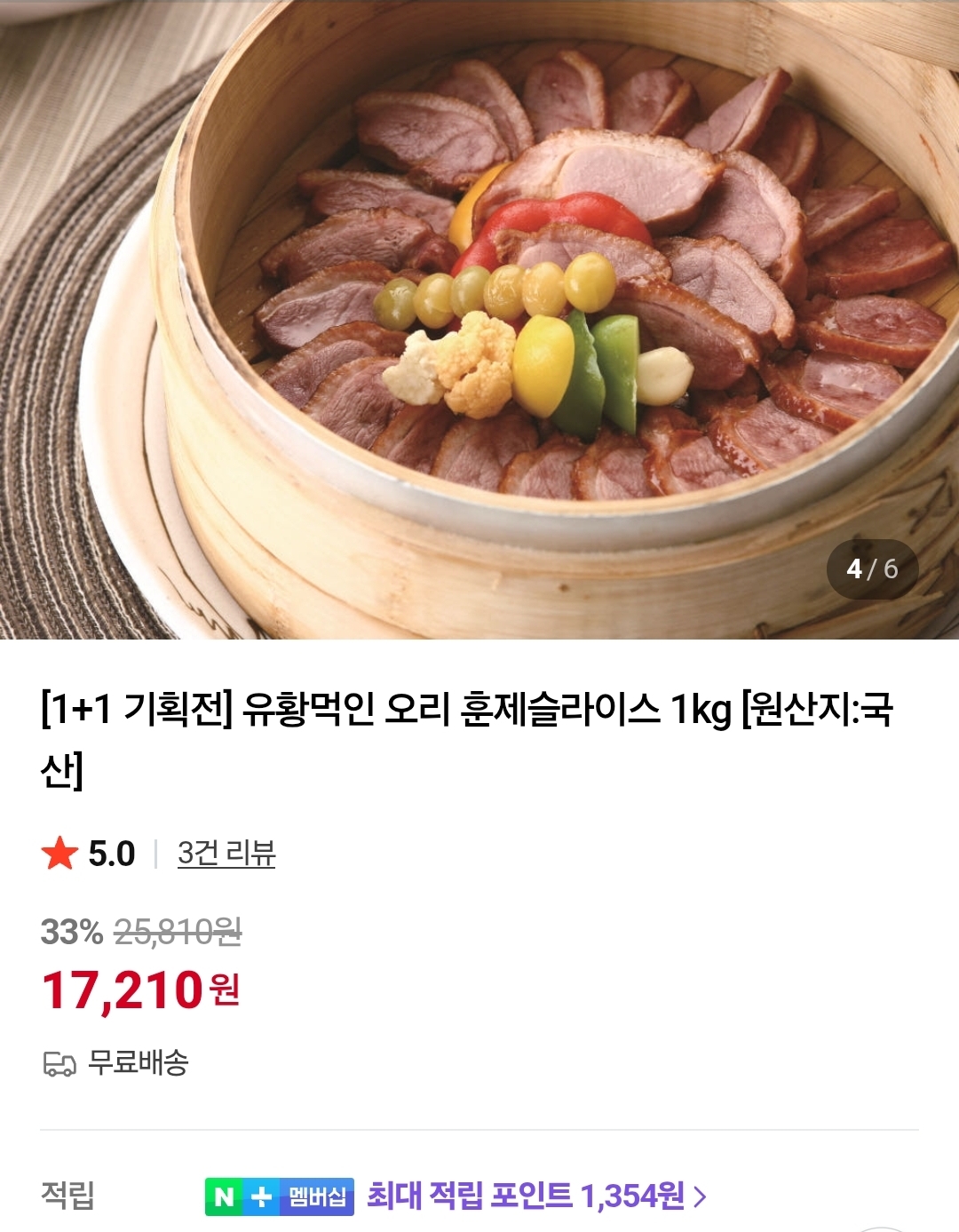The width and height of the screenshot is (959, 1232).
Task: View the smoked duck product photo fullscreen
Action: [x=479, y=320]
